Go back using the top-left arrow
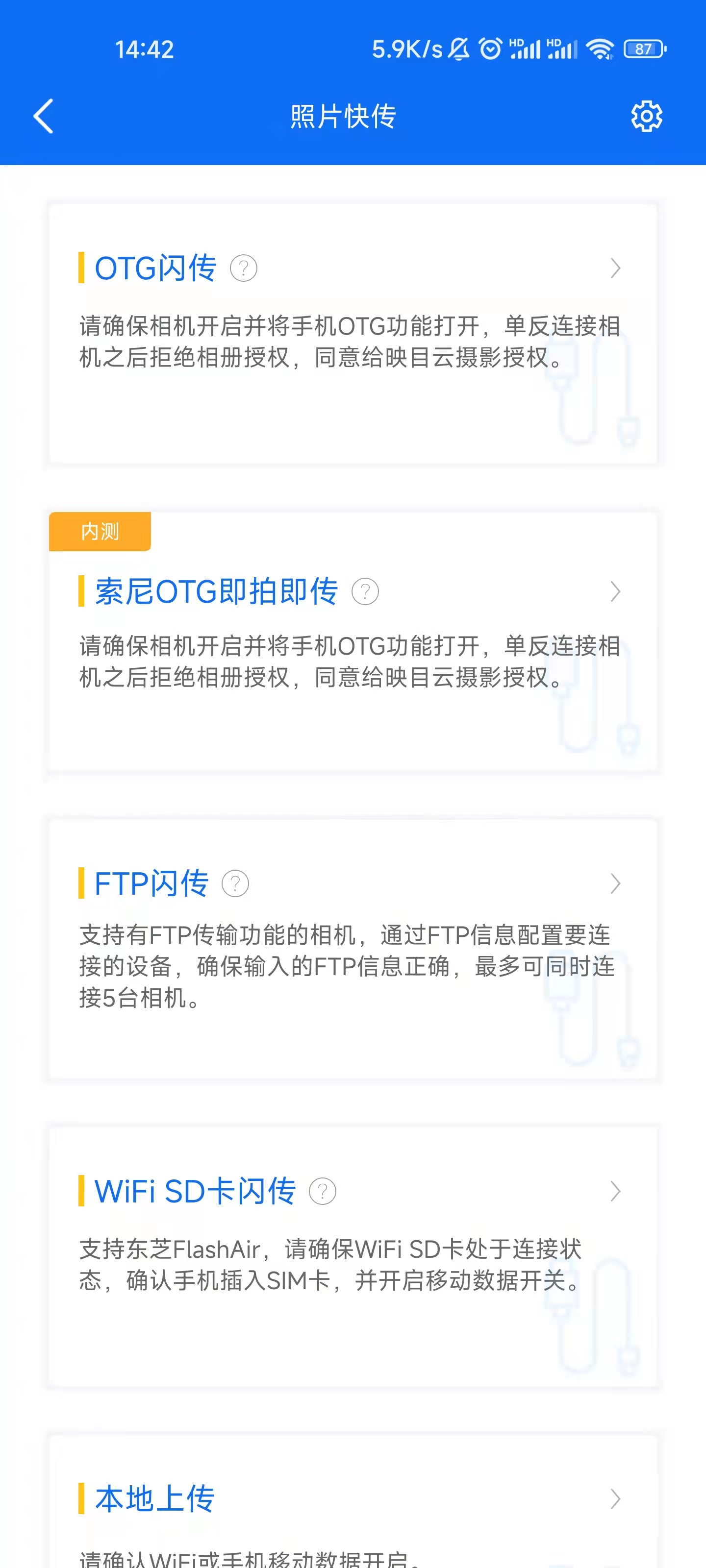Image resolution: width=706 pixels, height=1568 pixels. [x=44, y=116]
